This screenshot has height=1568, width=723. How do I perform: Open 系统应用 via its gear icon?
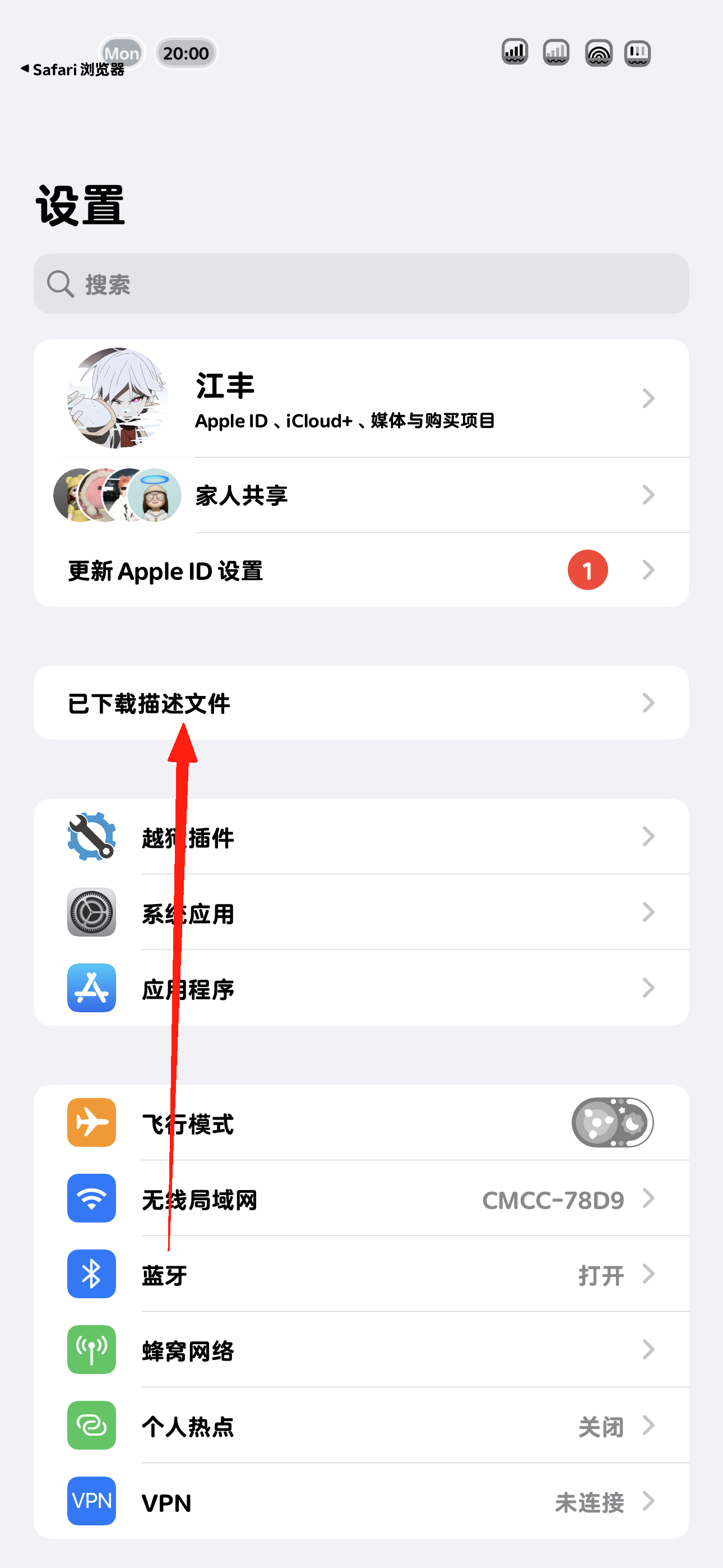coord(91,913)
